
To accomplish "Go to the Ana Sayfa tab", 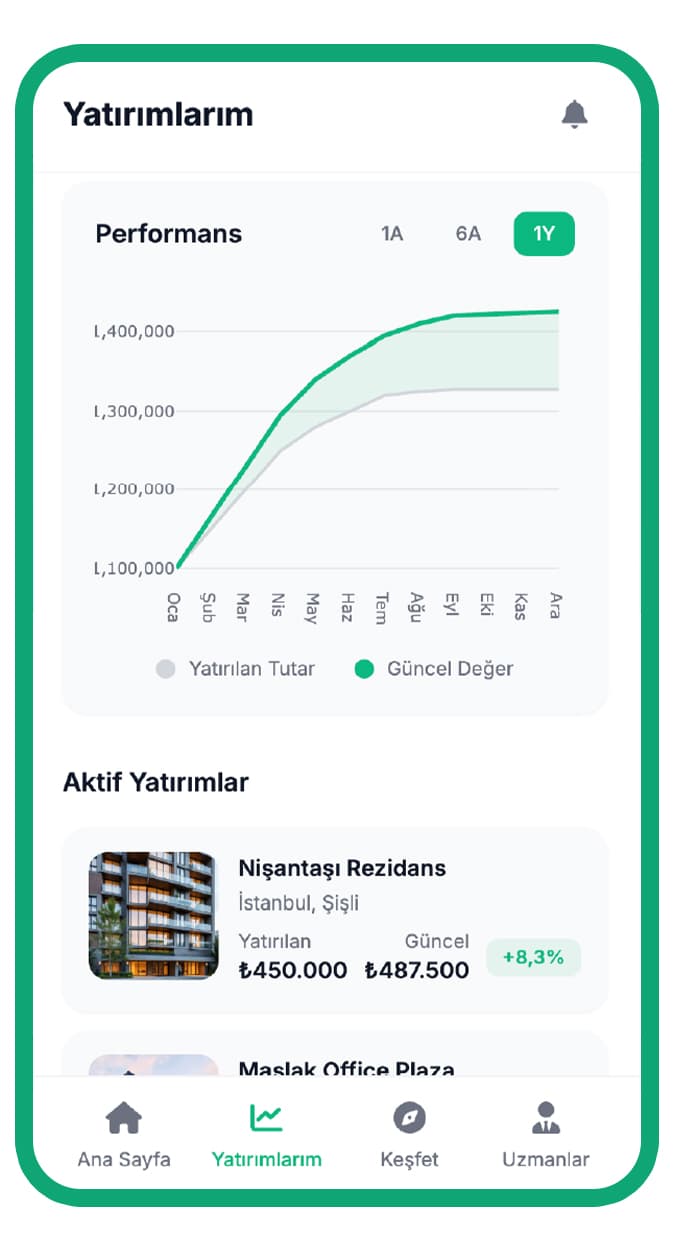I will 124,1135.
